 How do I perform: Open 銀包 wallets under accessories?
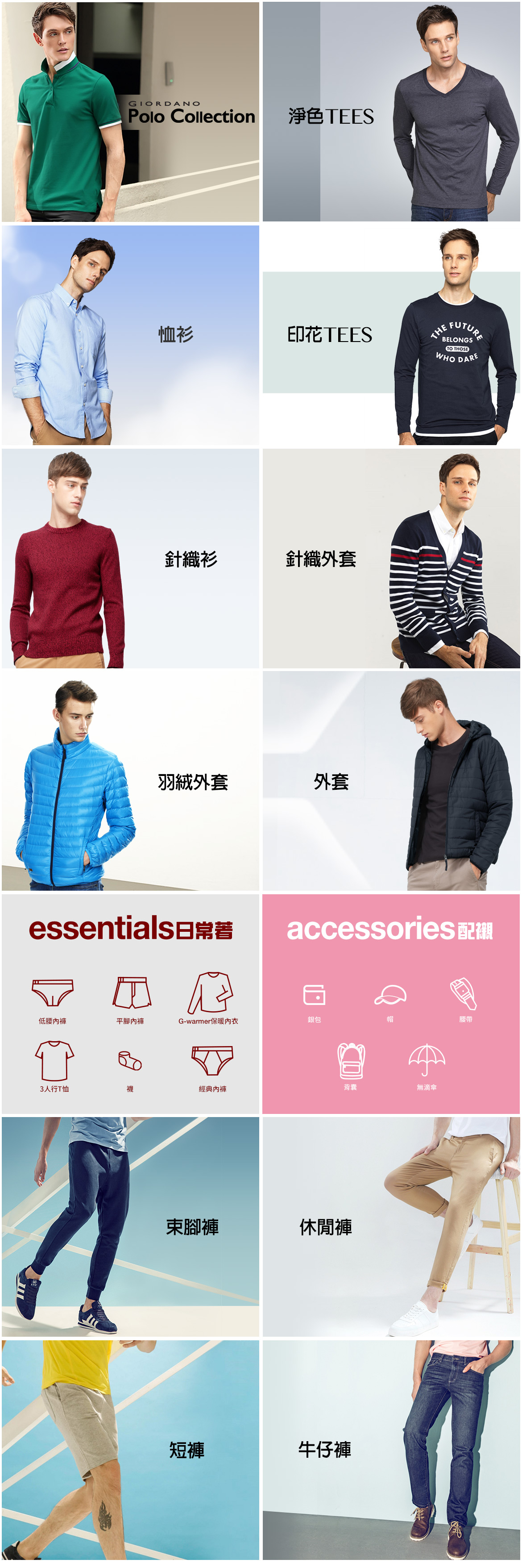point(314,1001)
